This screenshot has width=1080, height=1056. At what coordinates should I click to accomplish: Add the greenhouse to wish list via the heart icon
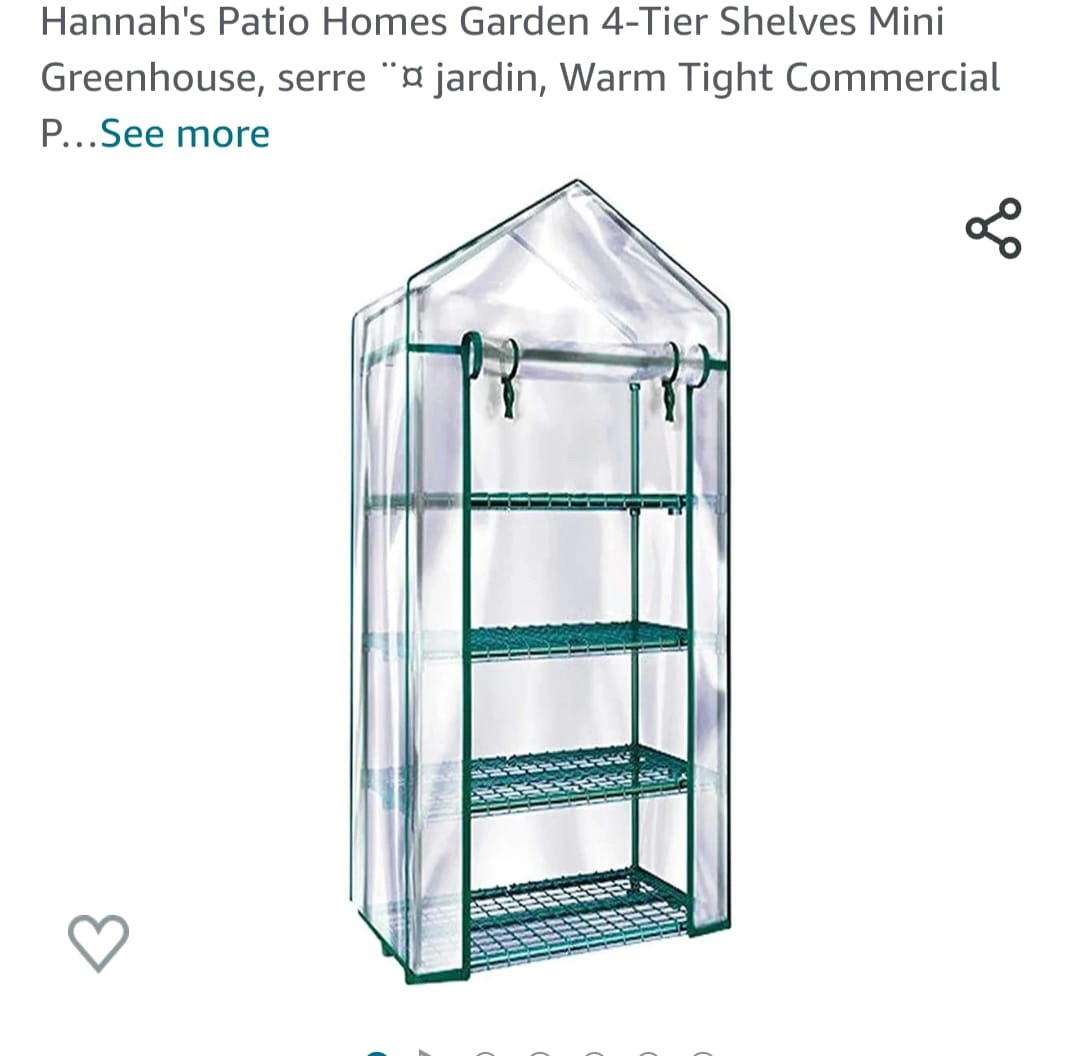coord(98,942)
